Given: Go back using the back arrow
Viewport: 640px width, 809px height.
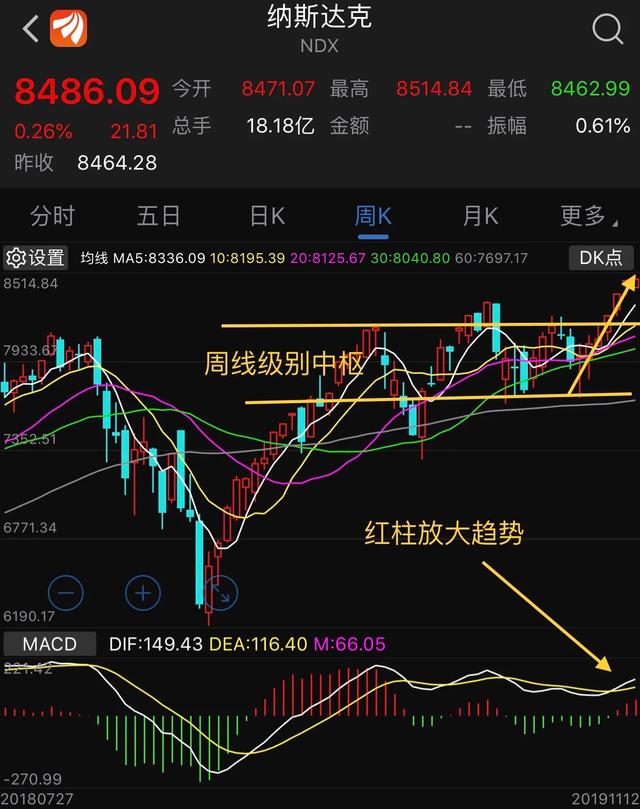Looking at the screenshot, I should (29, 29).
